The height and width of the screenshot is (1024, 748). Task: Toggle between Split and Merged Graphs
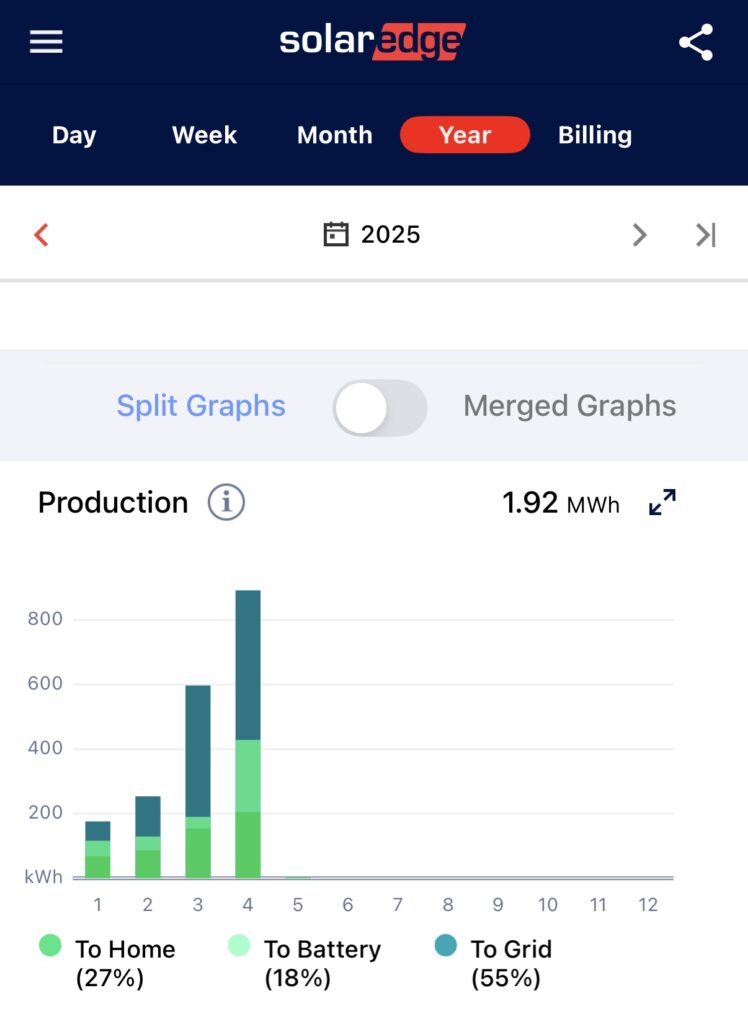coord(380,408)
